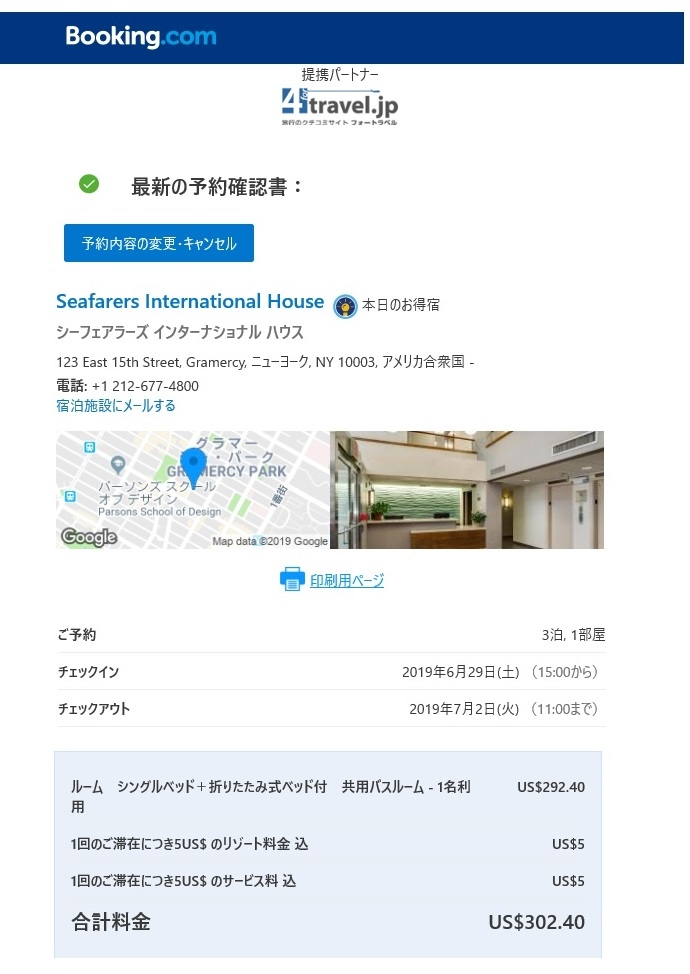
Task: Tap the 予約内容の変更・キャンセル button
Action: [x=158, y=243]
